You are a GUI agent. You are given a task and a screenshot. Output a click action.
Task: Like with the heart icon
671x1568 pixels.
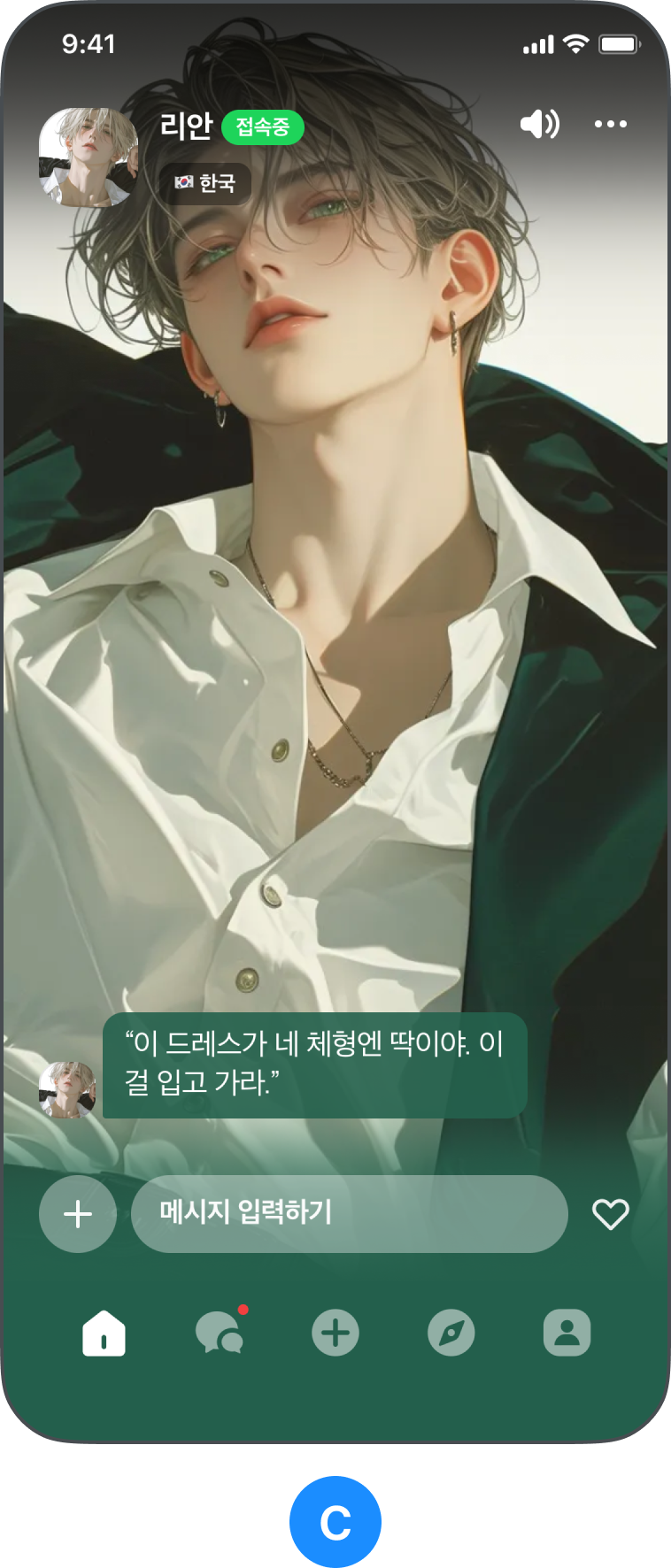[x=610, y=1213]
